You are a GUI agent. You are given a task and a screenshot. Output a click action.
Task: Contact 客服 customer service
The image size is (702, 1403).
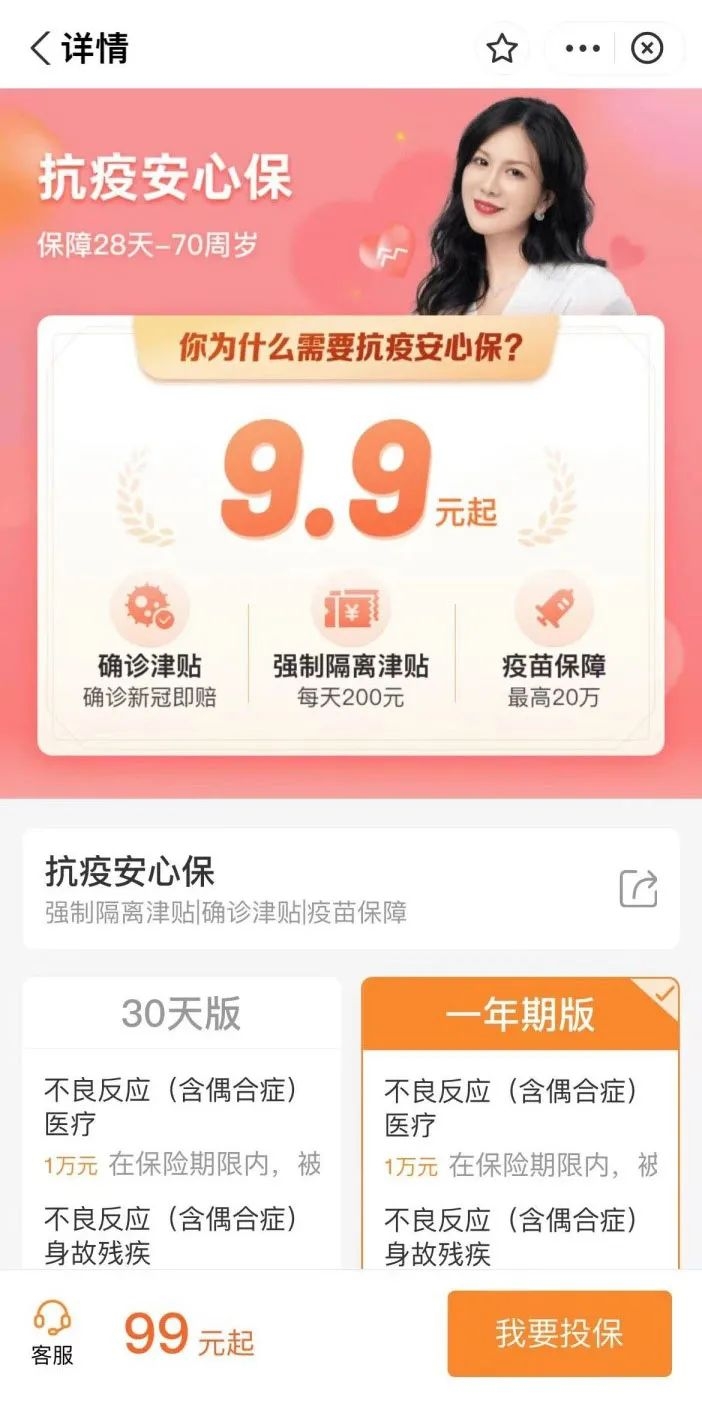point(52,1333)
